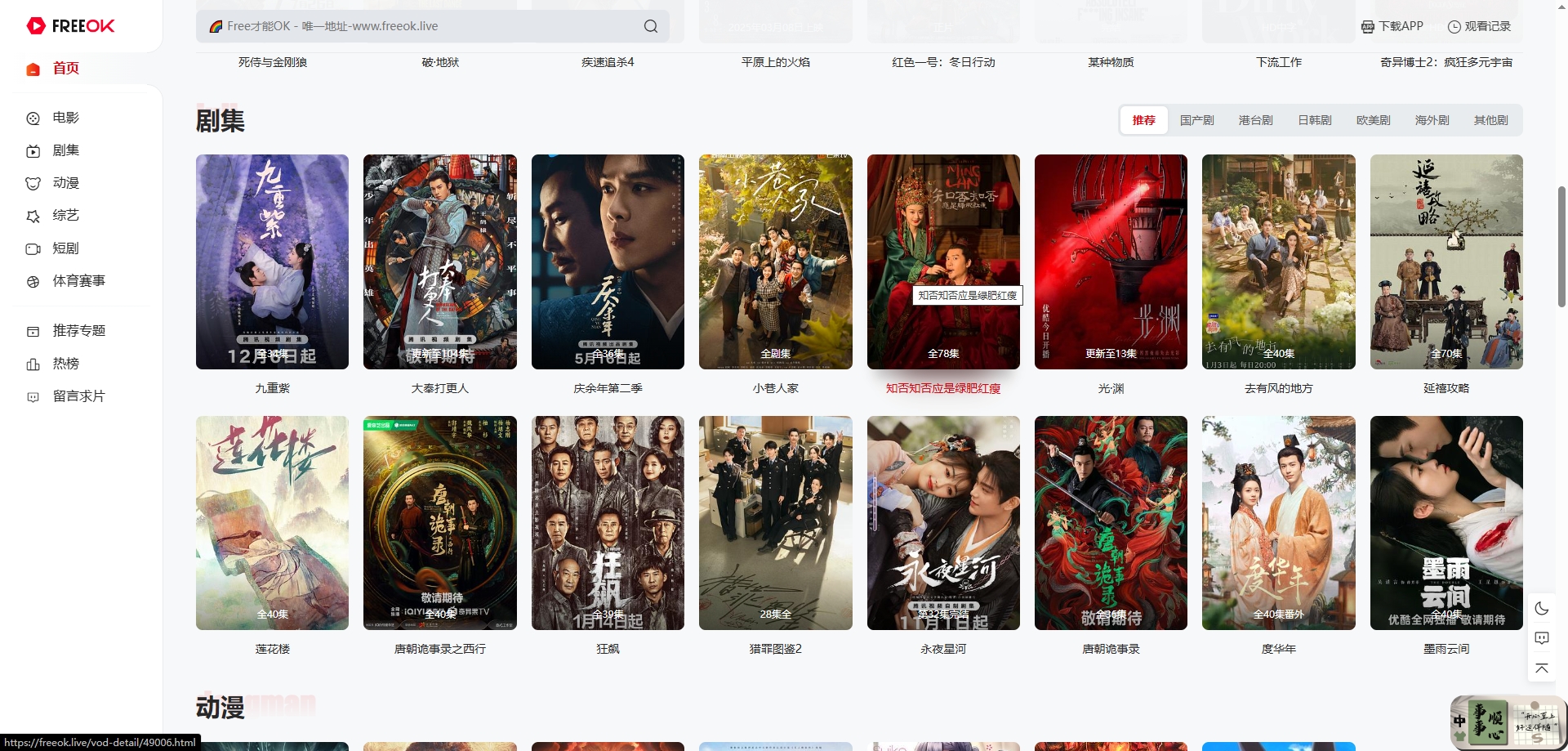This screenshot has width=1568, height=751.
Task: Toggle dark mode with the moon icon
Action: 1542,608
